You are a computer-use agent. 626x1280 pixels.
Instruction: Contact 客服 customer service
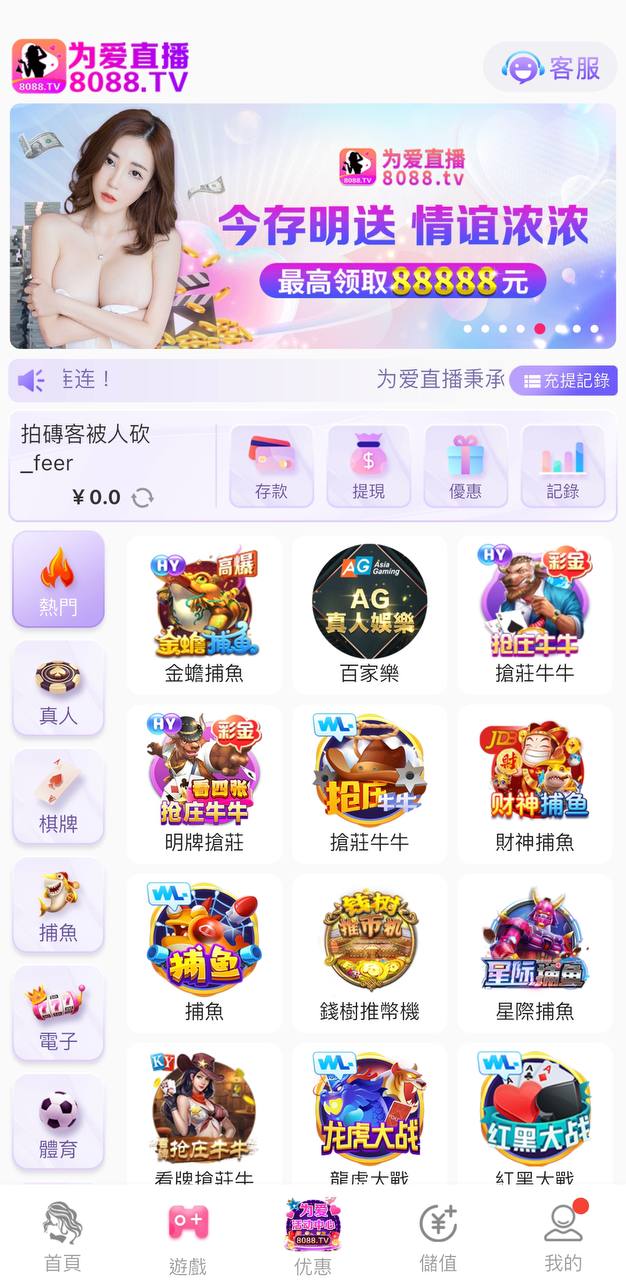tap(552, 68)
